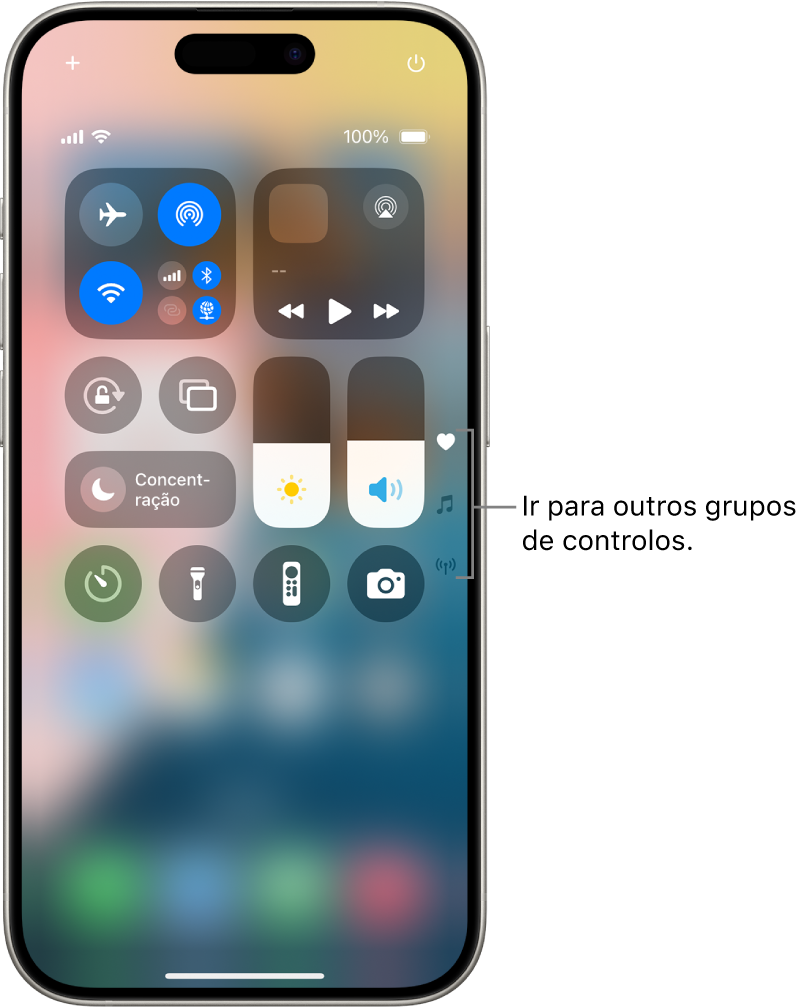Play the current media
The width and height of the screenshot is (809, 1008).
(340, 311)
